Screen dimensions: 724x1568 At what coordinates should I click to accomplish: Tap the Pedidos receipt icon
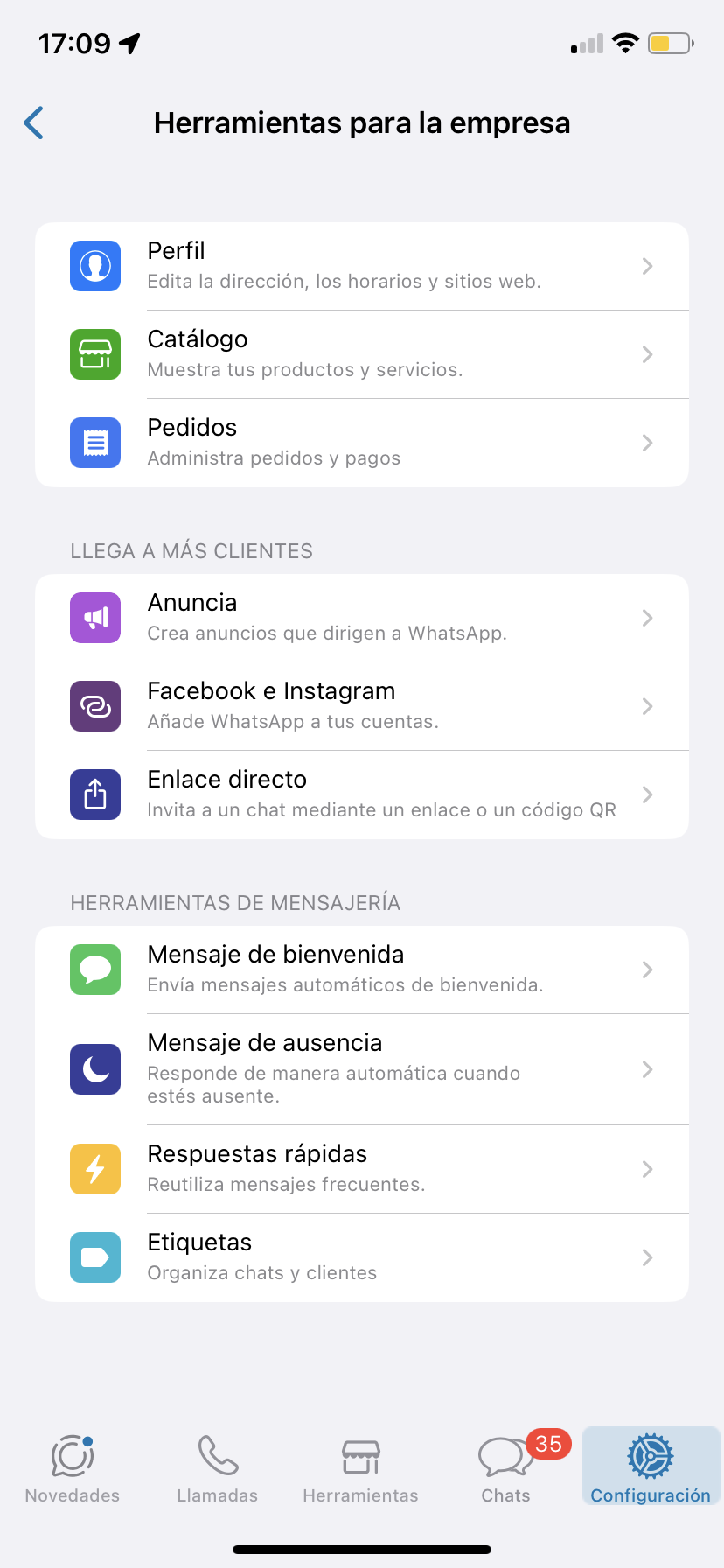(x=94, y=443)
